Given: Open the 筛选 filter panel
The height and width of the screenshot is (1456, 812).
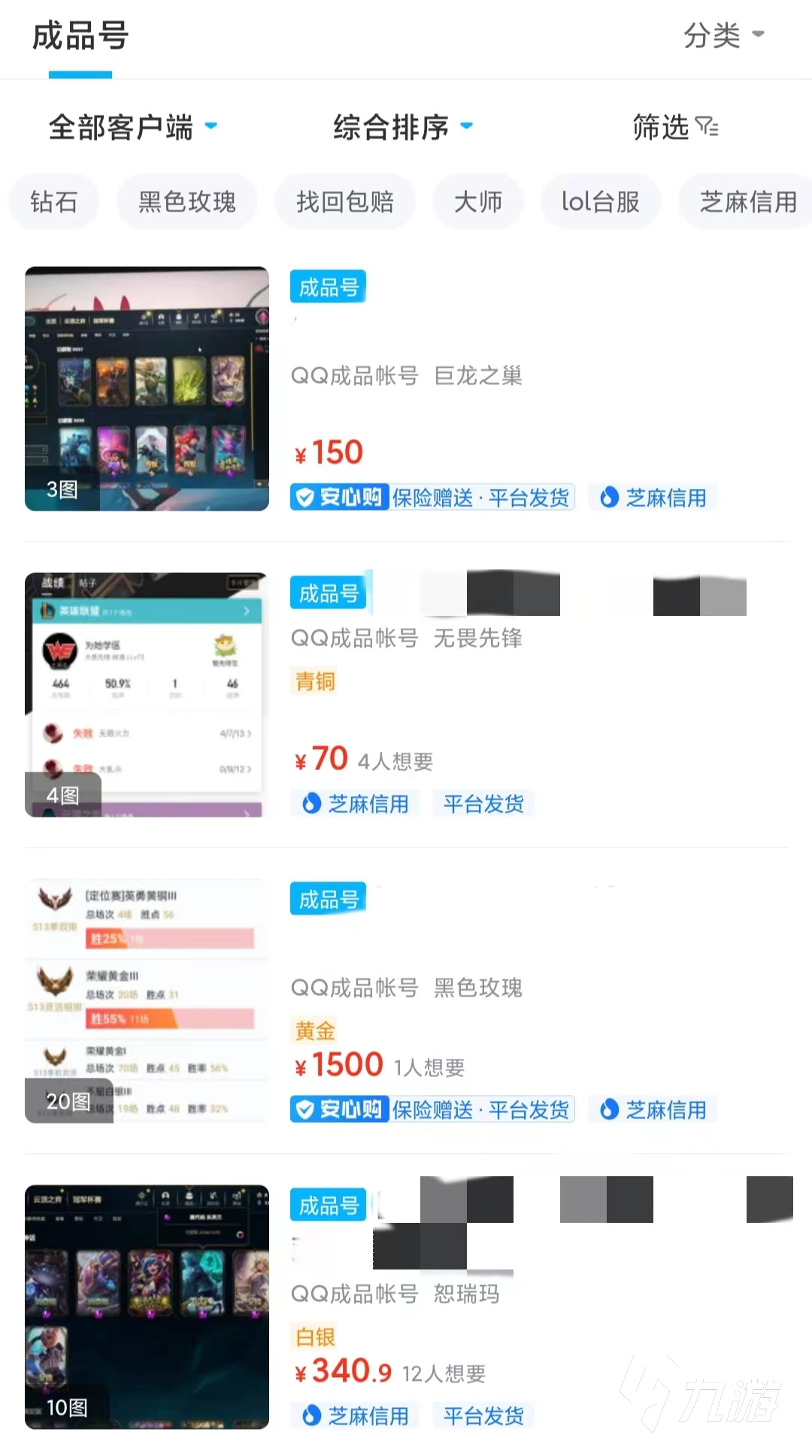Looking at the screenshot, I should tap(674, 127).
